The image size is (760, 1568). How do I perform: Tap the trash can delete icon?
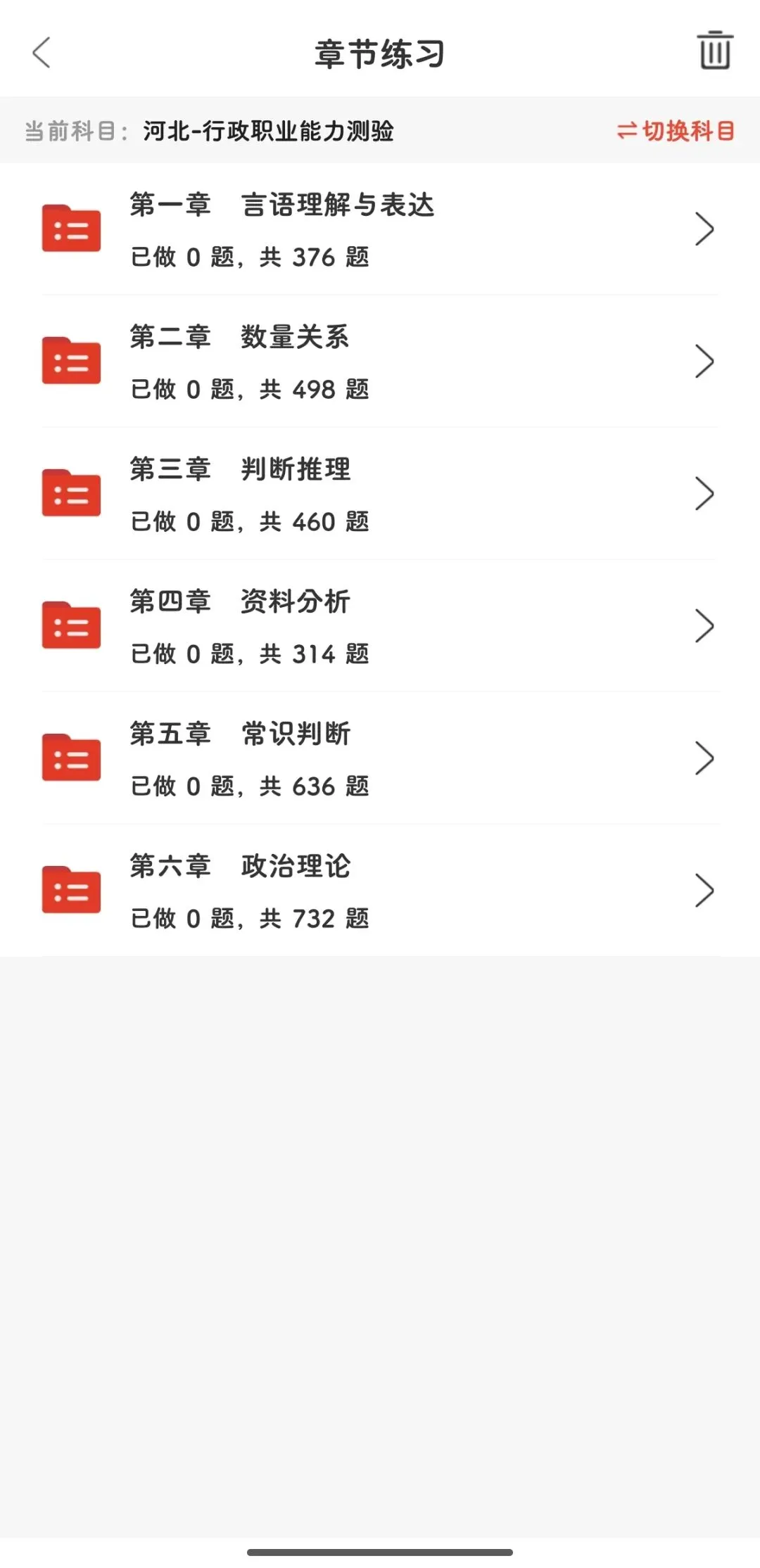(715, 51)
